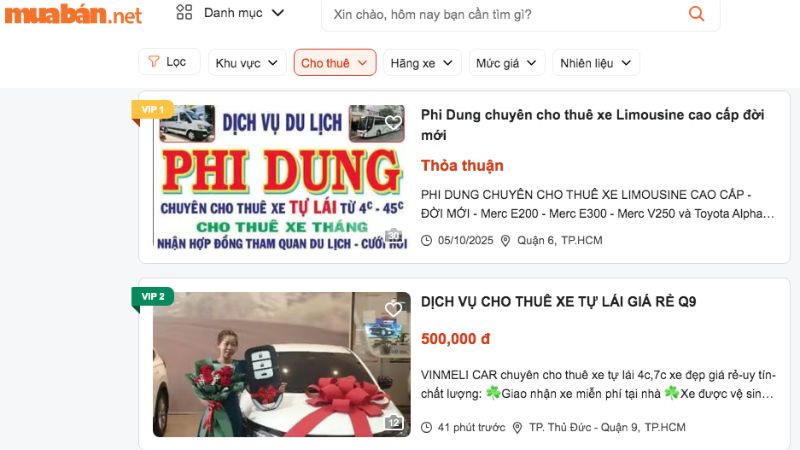Go to muaban.net home via logo
800x450 pixels.
tap(73, 14)
